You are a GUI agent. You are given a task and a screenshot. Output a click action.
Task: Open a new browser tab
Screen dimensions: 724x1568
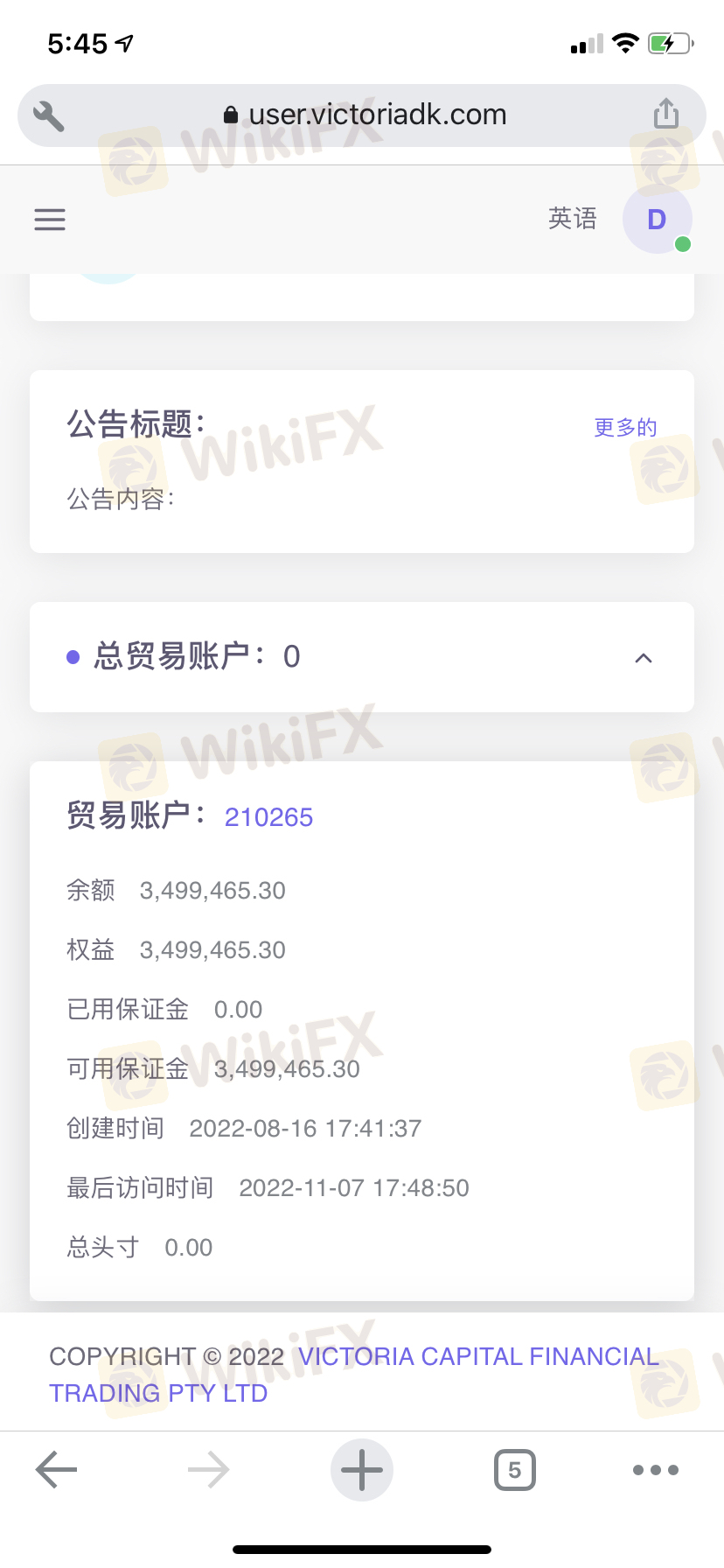362,1470
